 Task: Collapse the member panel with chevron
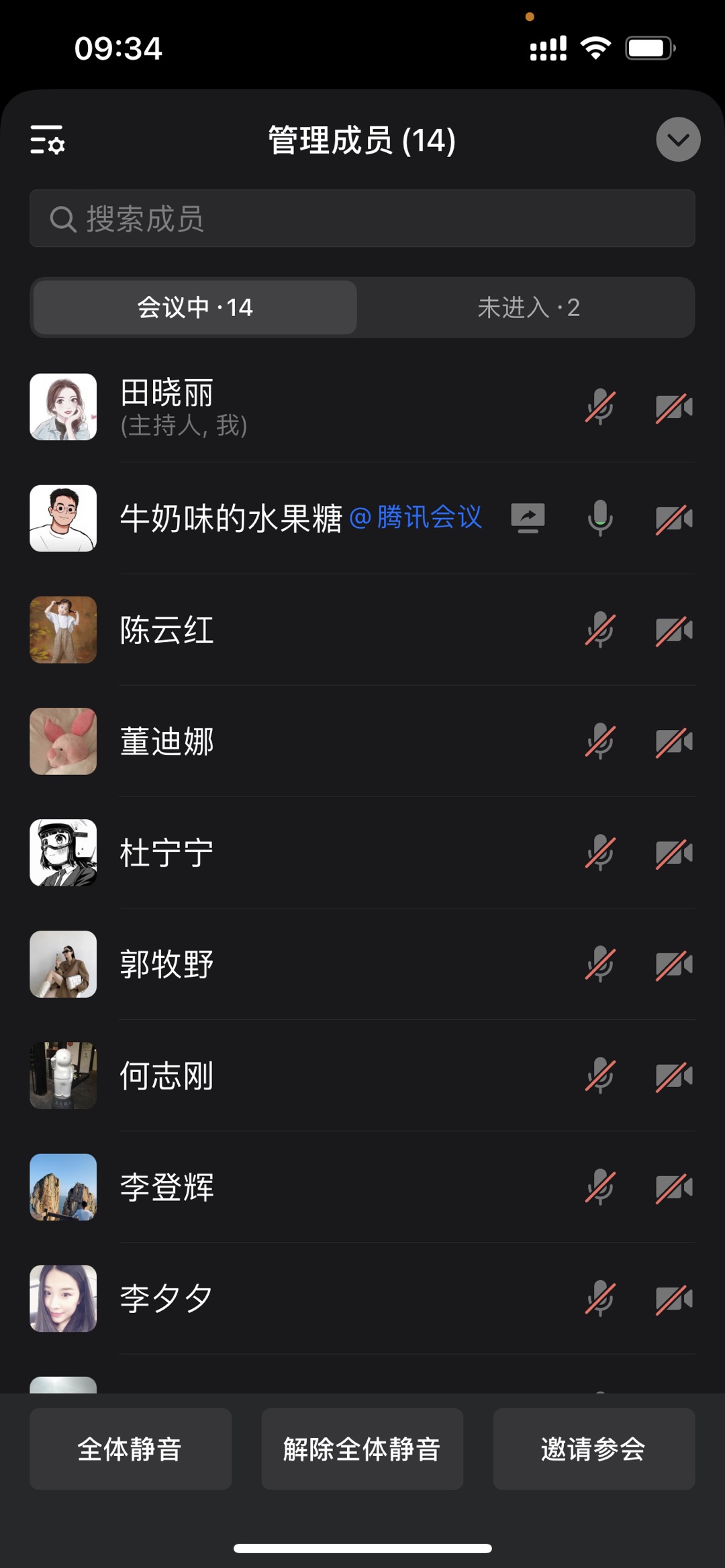tap(678, 140)
